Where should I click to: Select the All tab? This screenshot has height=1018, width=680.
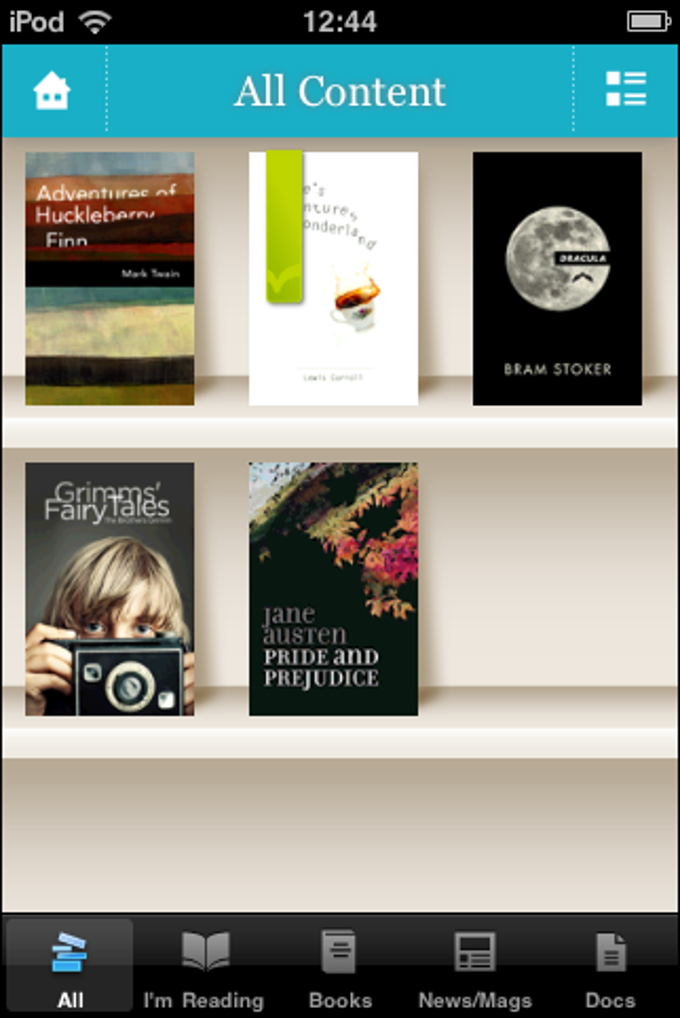click(70, 966)
